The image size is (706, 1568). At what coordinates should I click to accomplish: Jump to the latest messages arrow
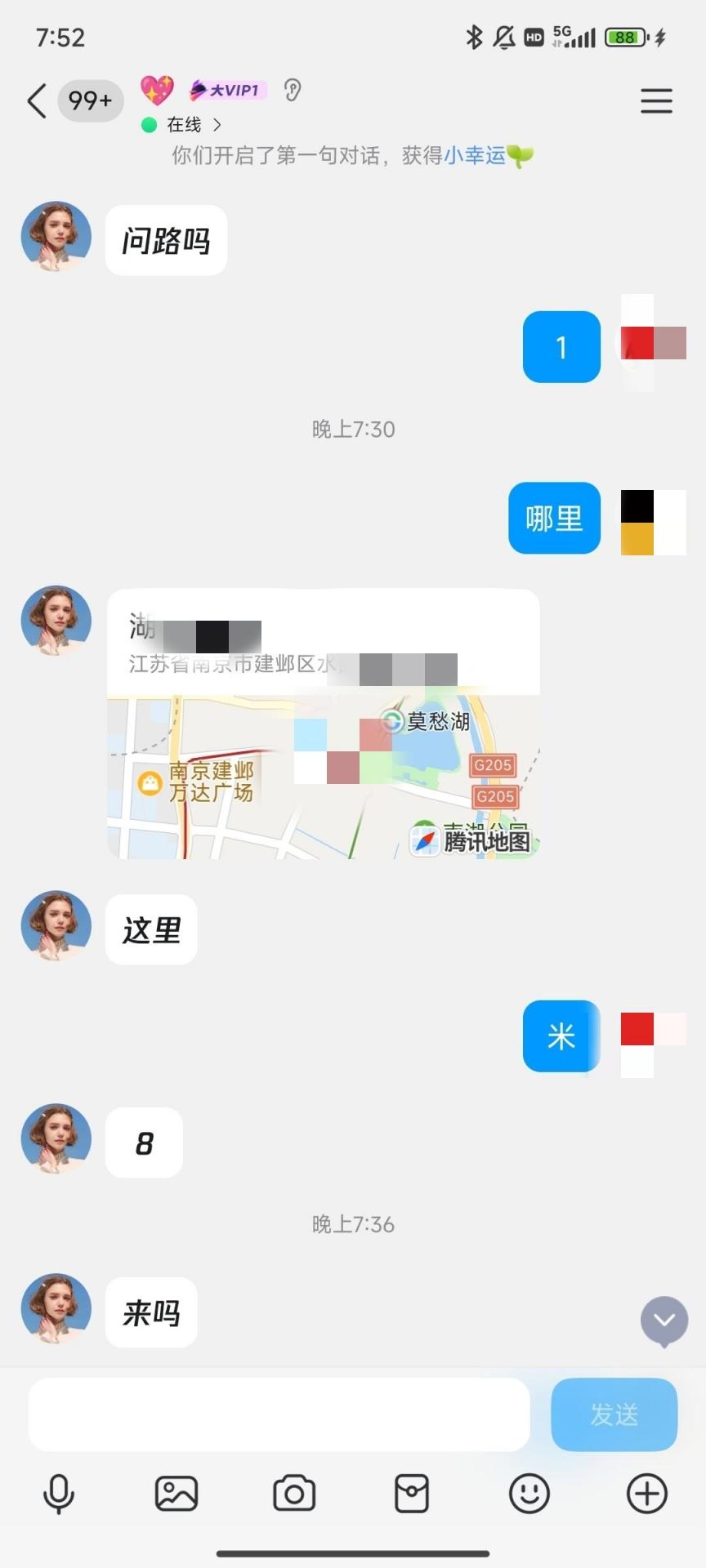[664, 1321]
